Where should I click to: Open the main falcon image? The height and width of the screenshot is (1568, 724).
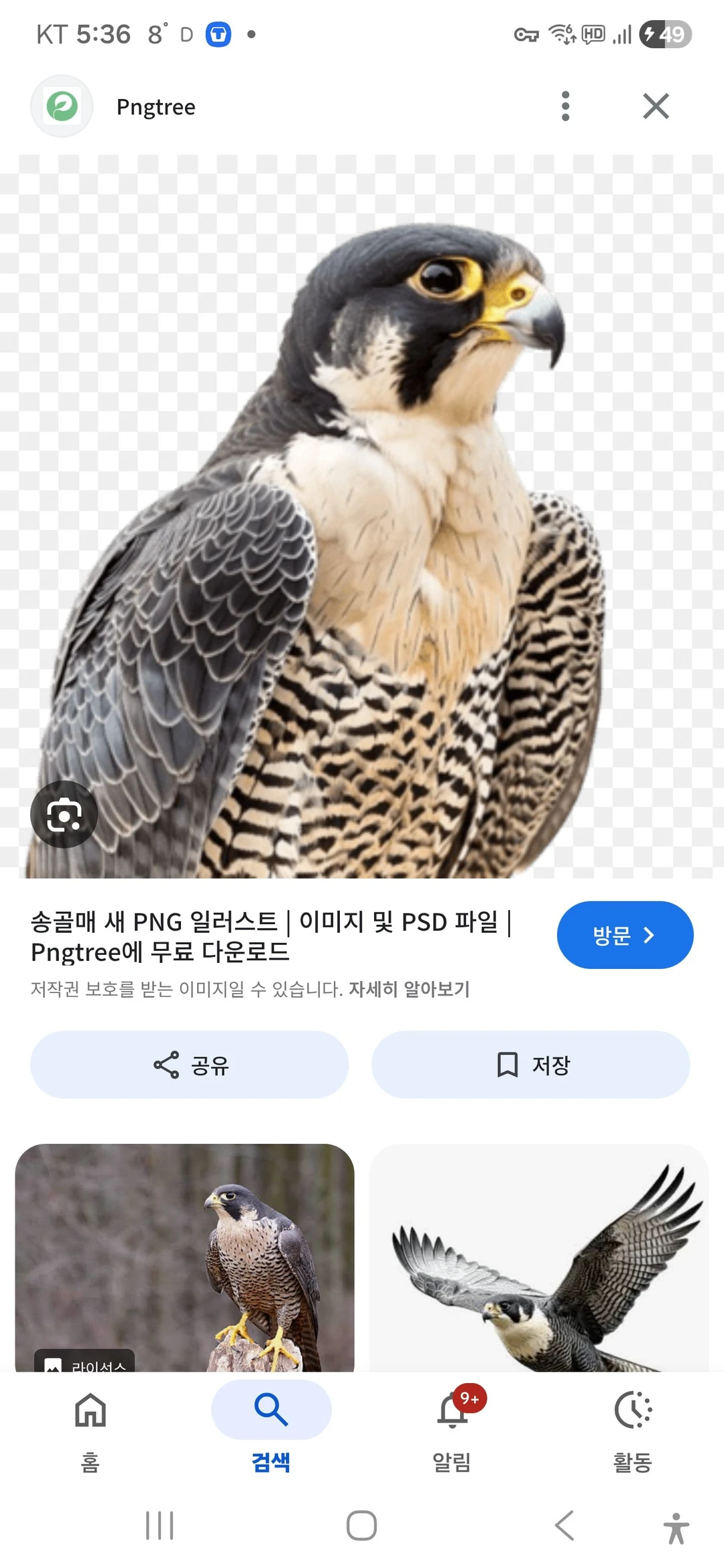click(x=362, y=516)
